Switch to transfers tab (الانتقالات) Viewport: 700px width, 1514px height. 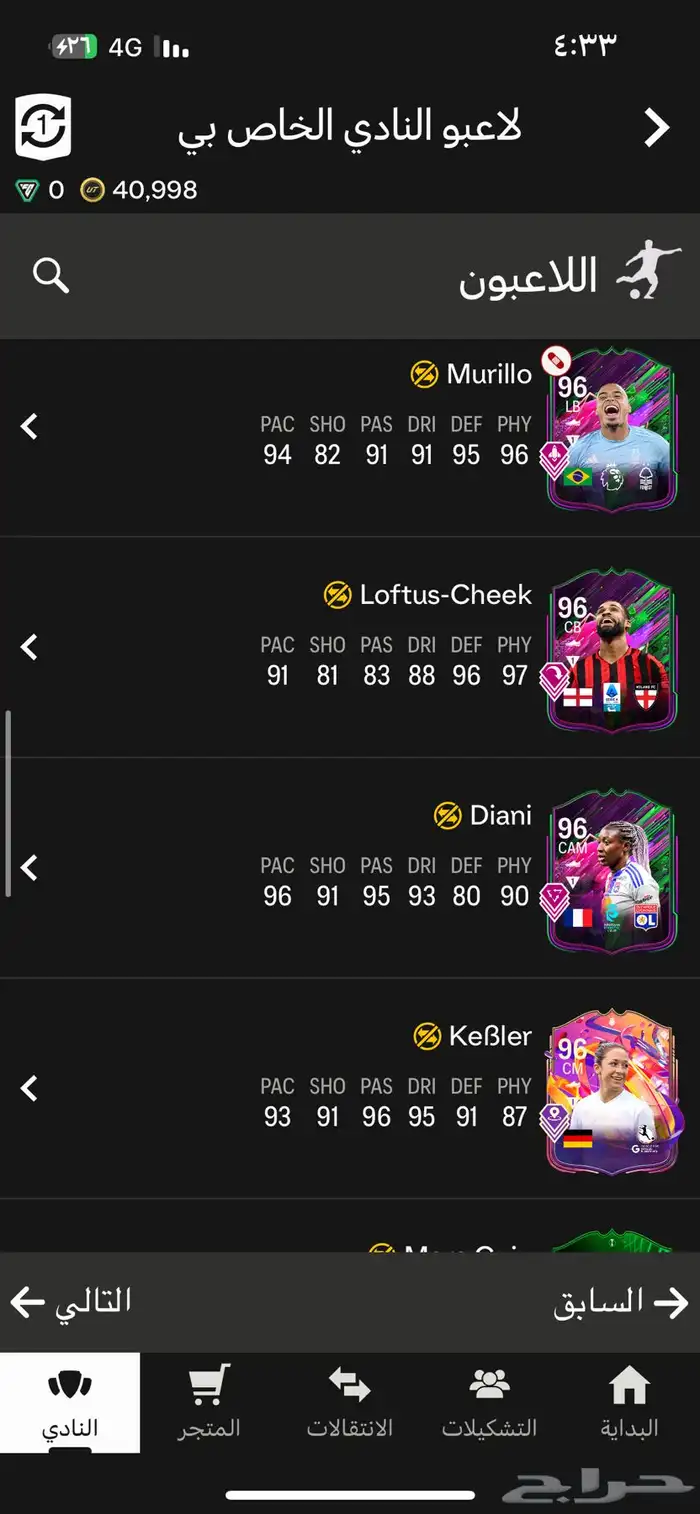coord(349,1402)
